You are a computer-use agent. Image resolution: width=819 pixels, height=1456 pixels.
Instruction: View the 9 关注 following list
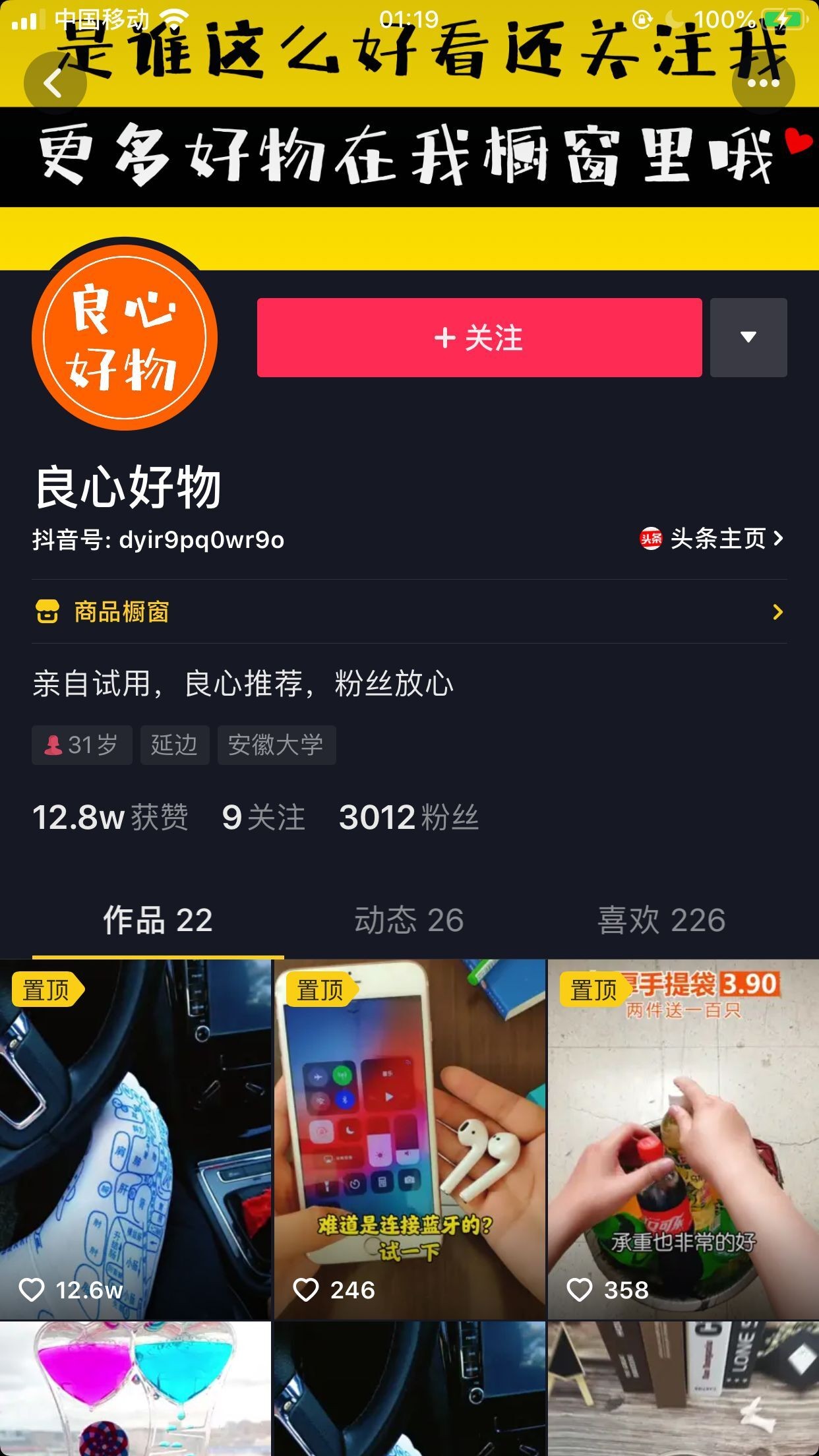click(x=264, y=818)
